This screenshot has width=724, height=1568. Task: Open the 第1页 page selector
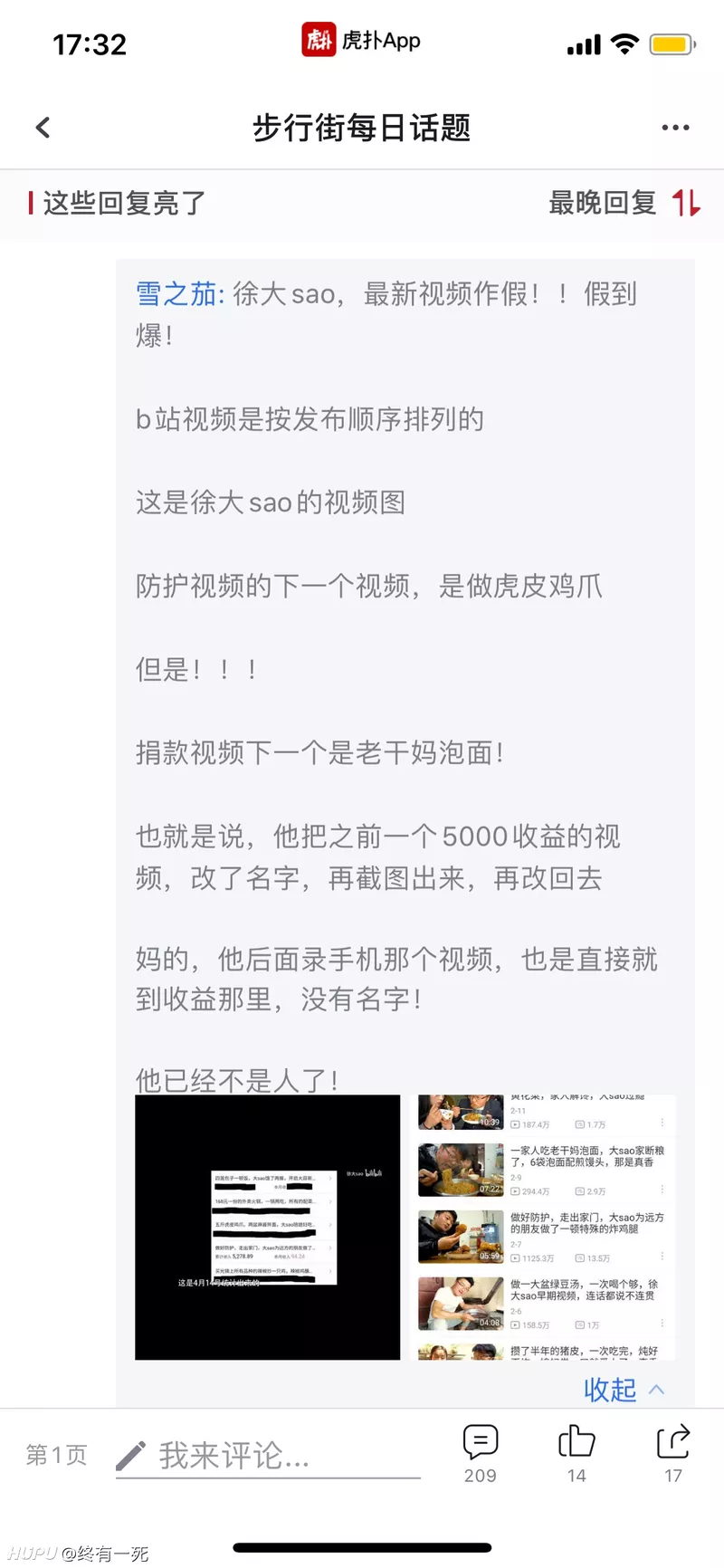click(x=56, y=1455)
